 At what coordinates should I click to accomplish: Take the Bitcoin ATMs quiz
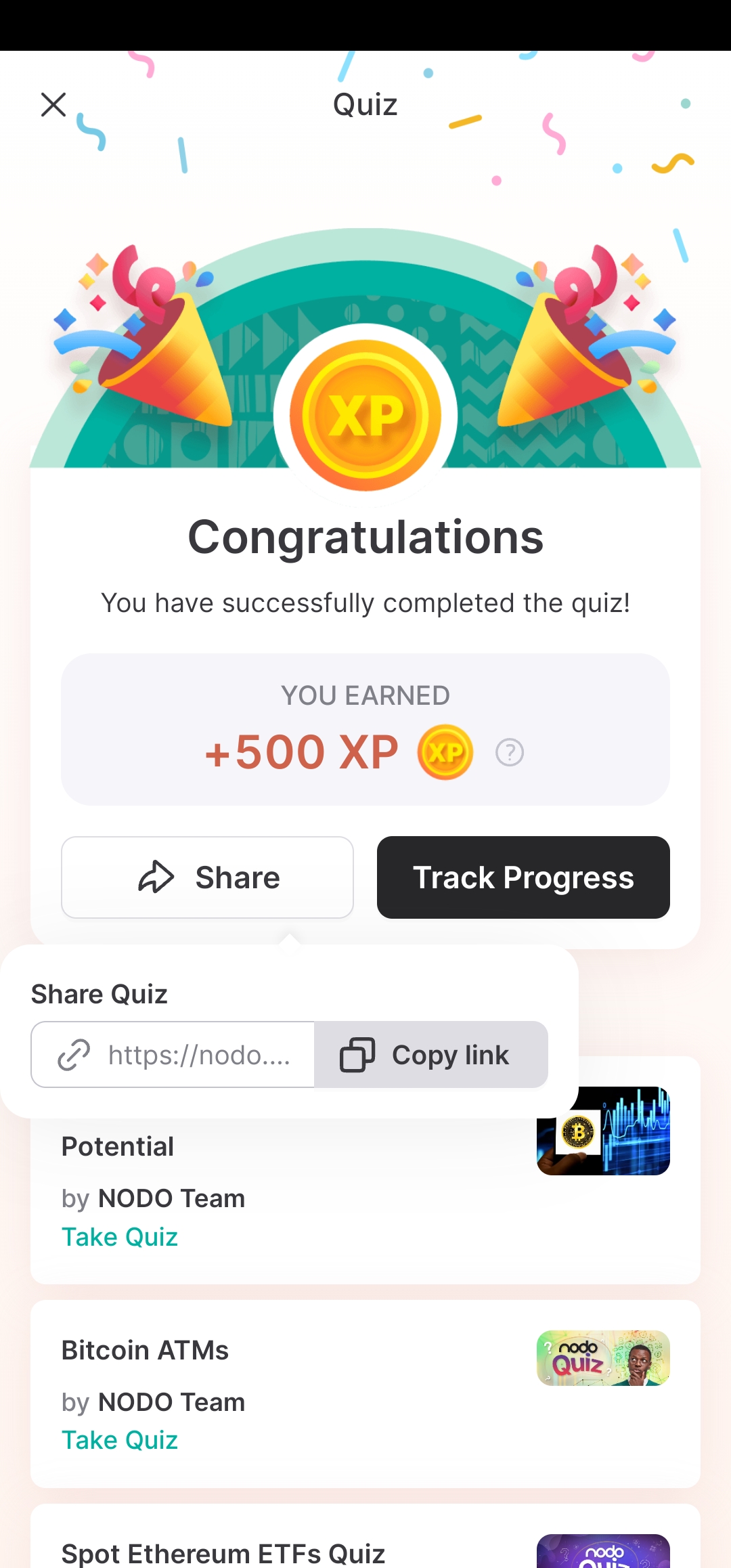point(120,1440)
